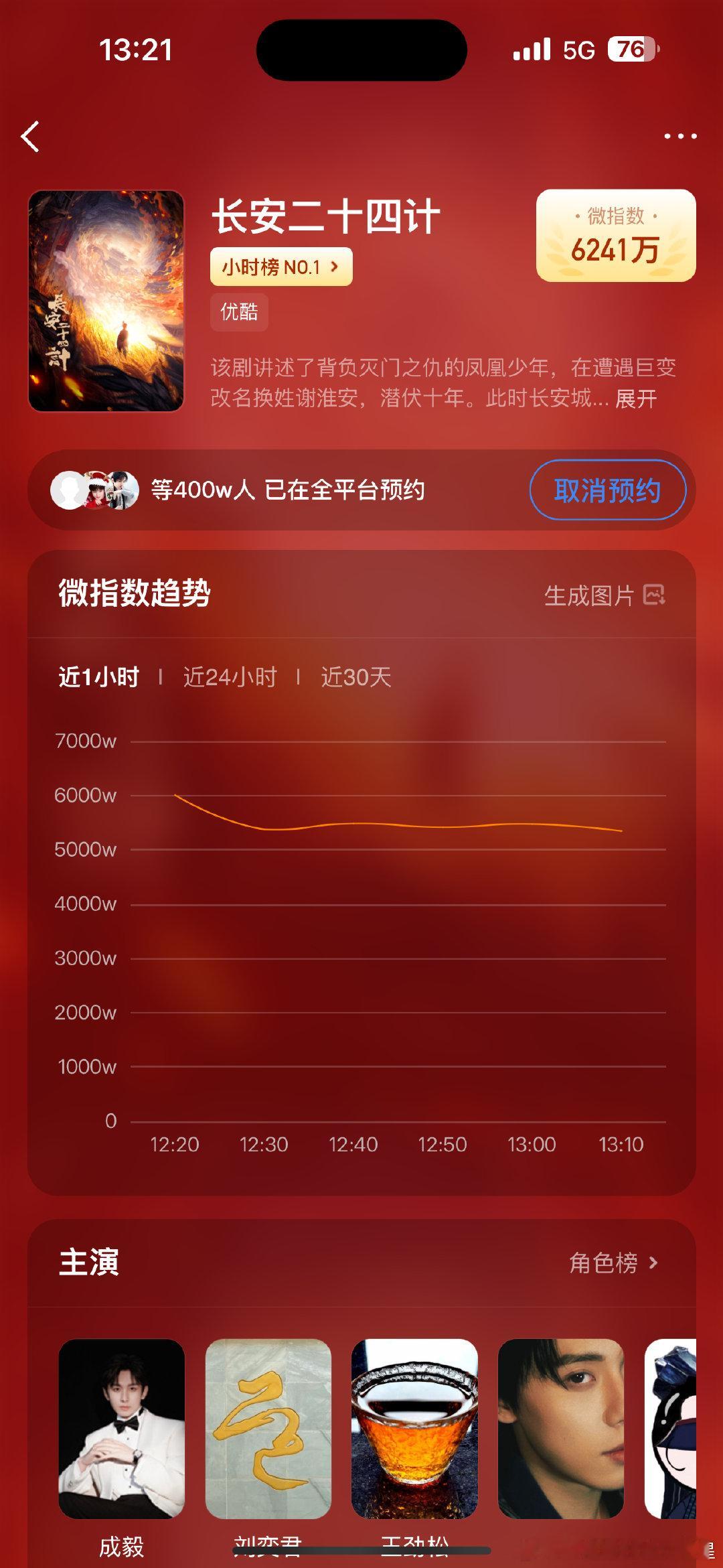Tap the back arrow to return

(30, 136)
